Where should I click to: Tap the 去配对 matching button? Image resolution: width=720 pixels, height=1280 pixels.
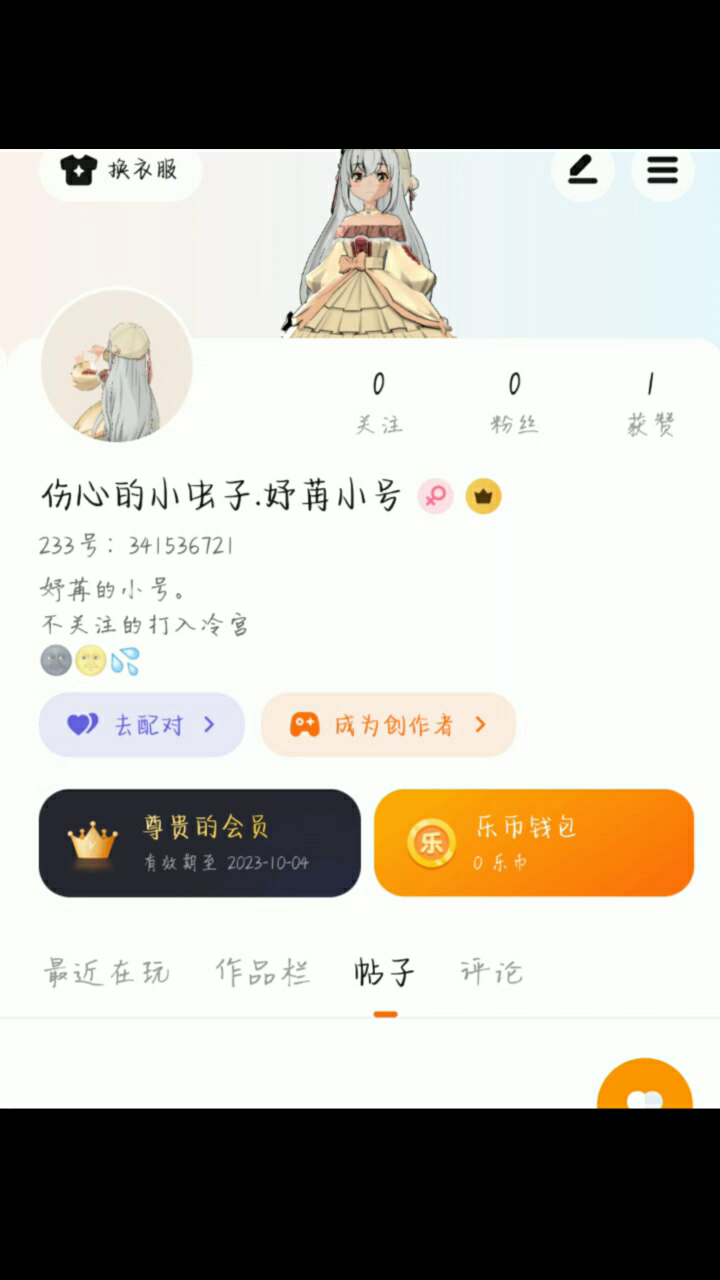(x=142, y=725)
